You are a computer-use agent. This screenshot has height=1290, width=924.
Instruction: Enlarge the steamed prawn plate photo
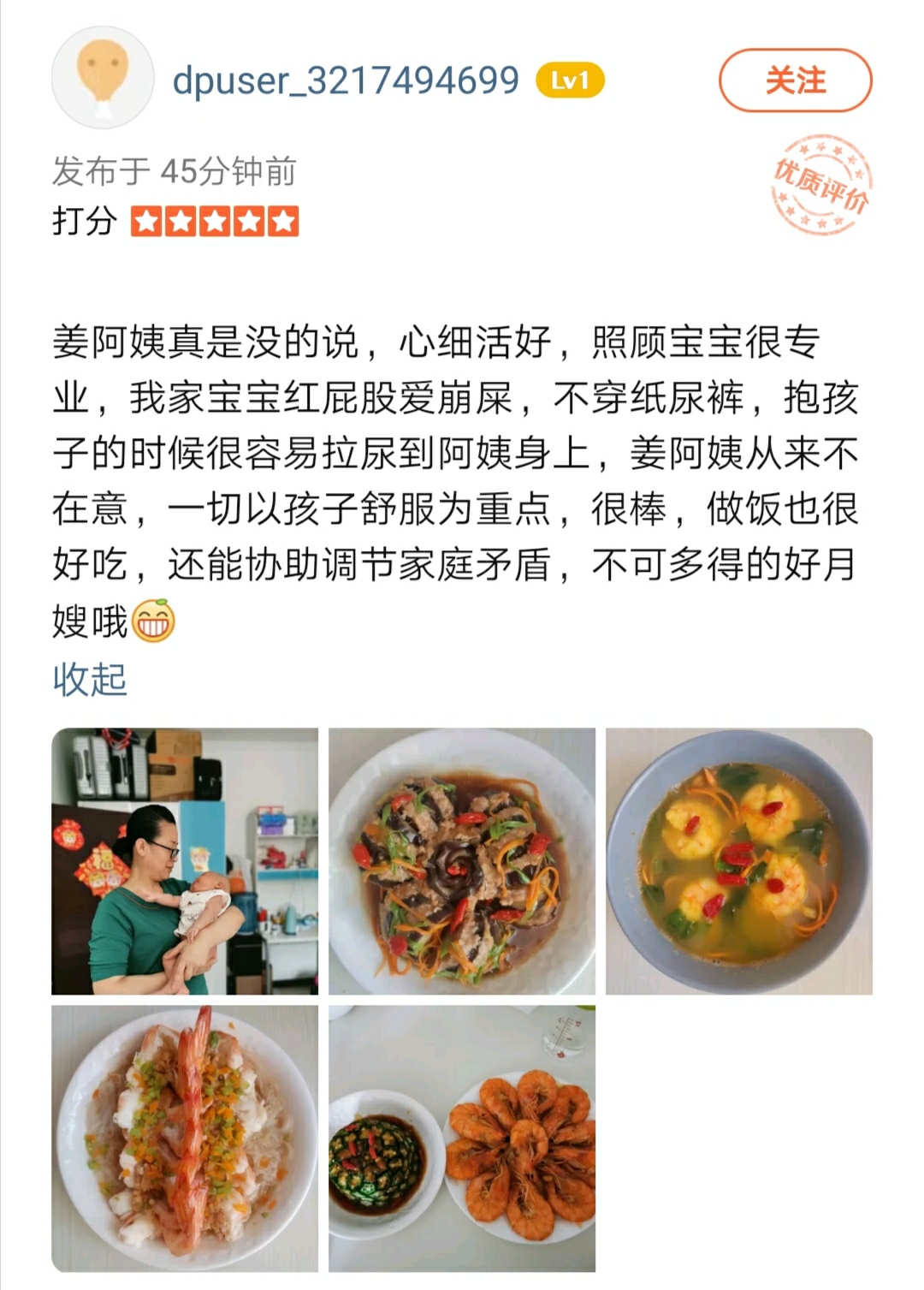(185, 1138)
